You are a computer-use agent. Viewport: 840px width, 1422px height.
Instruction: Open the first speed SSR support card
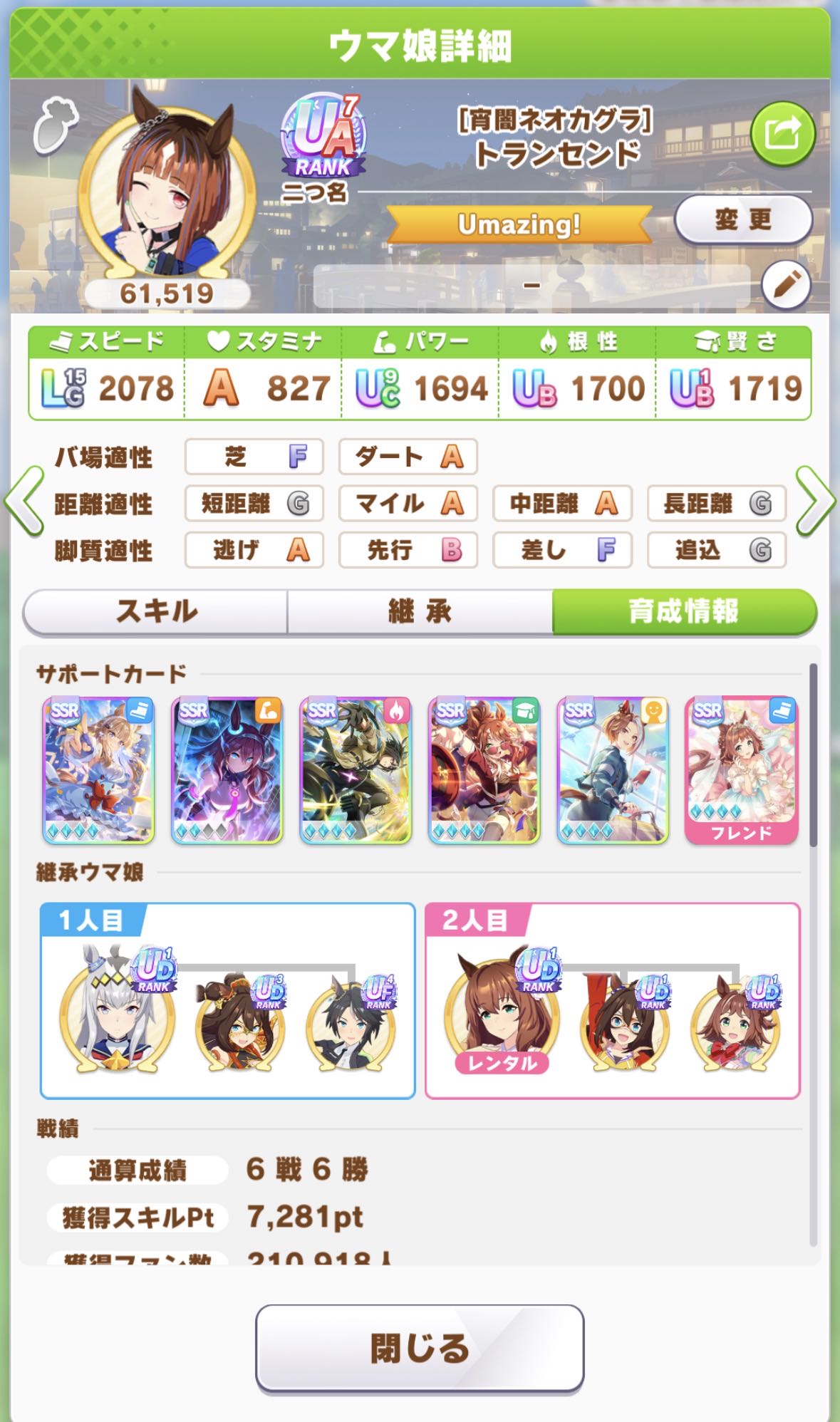(98, 771)
